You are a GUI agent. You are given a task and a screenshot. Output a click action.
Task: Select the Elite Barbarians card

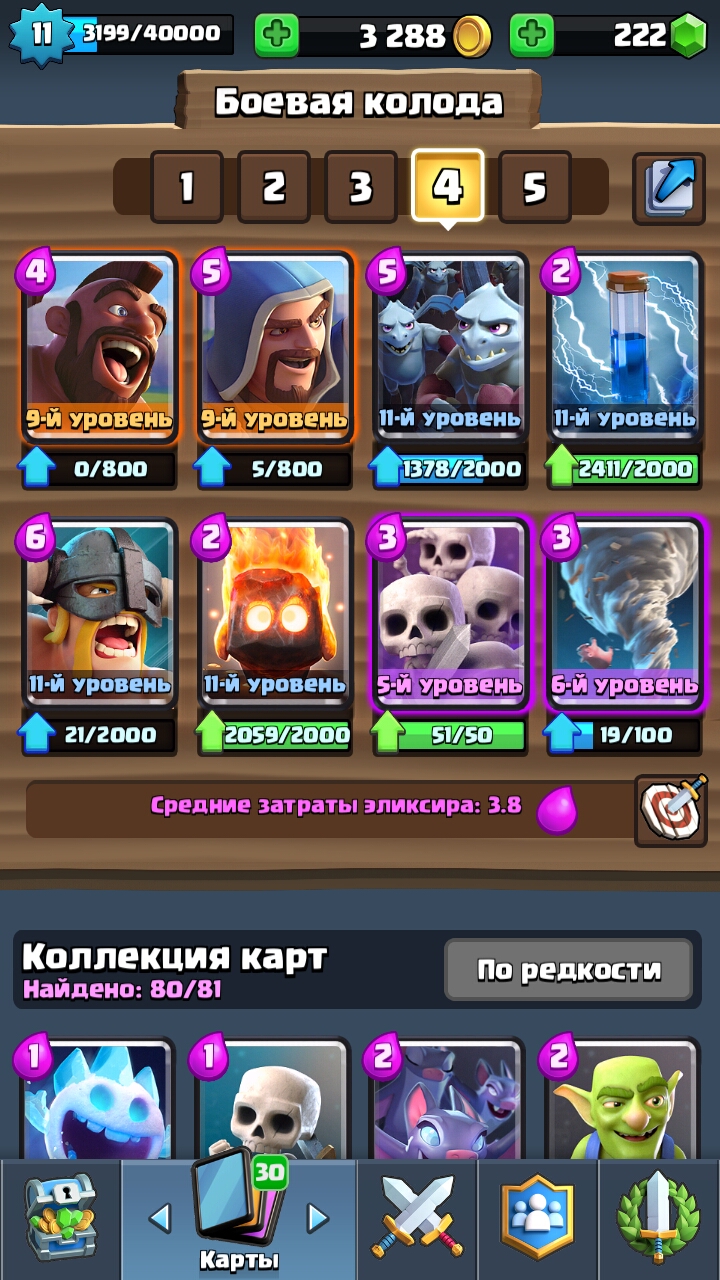point(99,612)
